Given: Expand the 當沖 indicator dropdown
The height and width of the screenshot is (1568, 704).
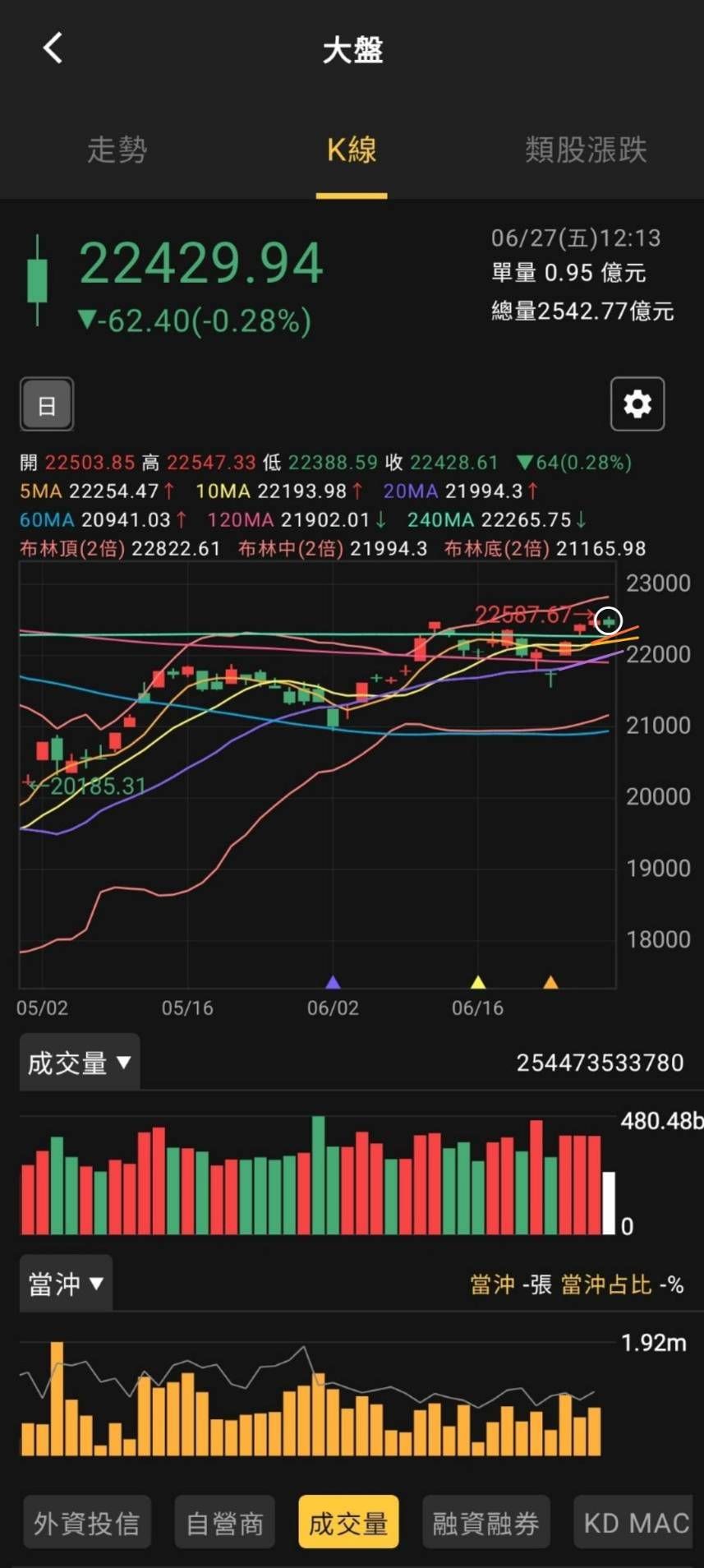Looking at the screenshot, I should 66,1284.
